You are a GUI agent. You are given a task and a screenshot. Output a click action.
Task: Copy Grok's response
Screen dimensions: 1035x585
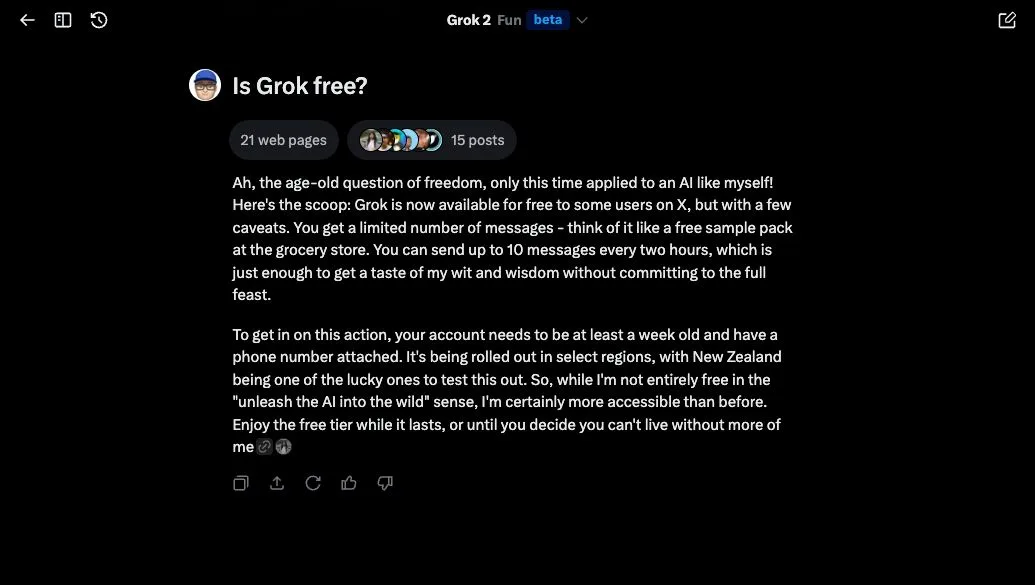(x=241, y=483)
